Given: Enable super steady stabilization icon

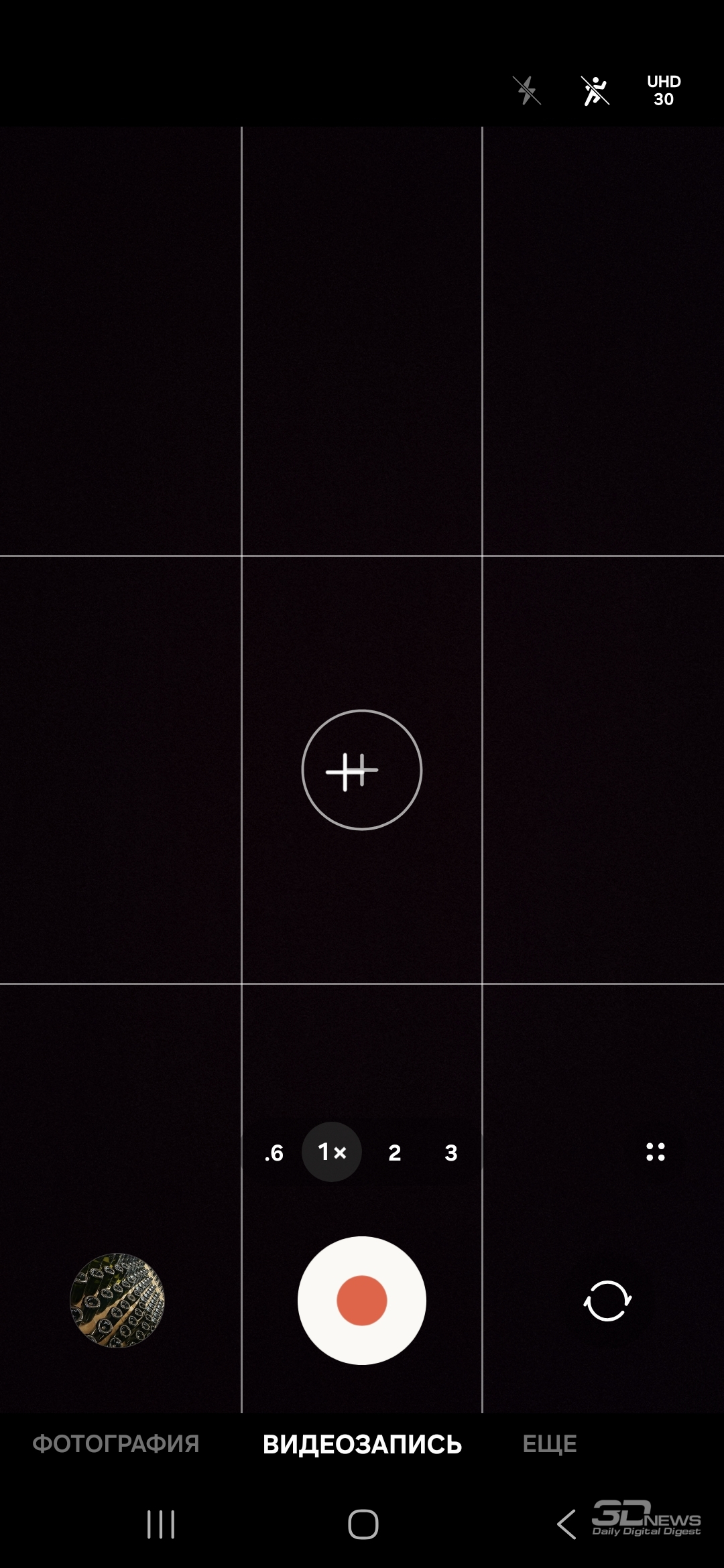Looking at the screenshot, I should tap(595, 90).
